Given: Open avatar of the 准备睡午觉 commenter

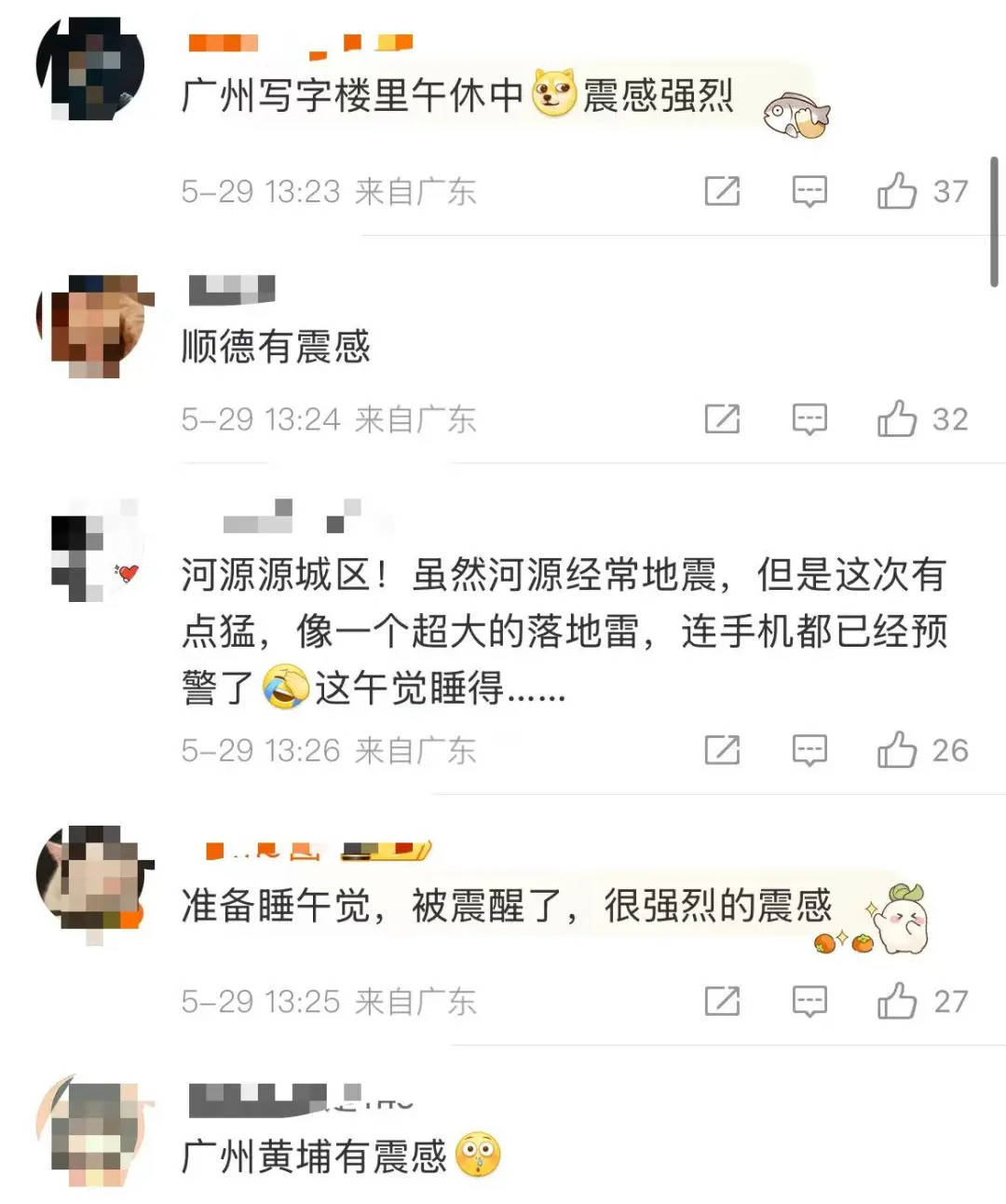Looking at the screenshot, I should (93, 878).
